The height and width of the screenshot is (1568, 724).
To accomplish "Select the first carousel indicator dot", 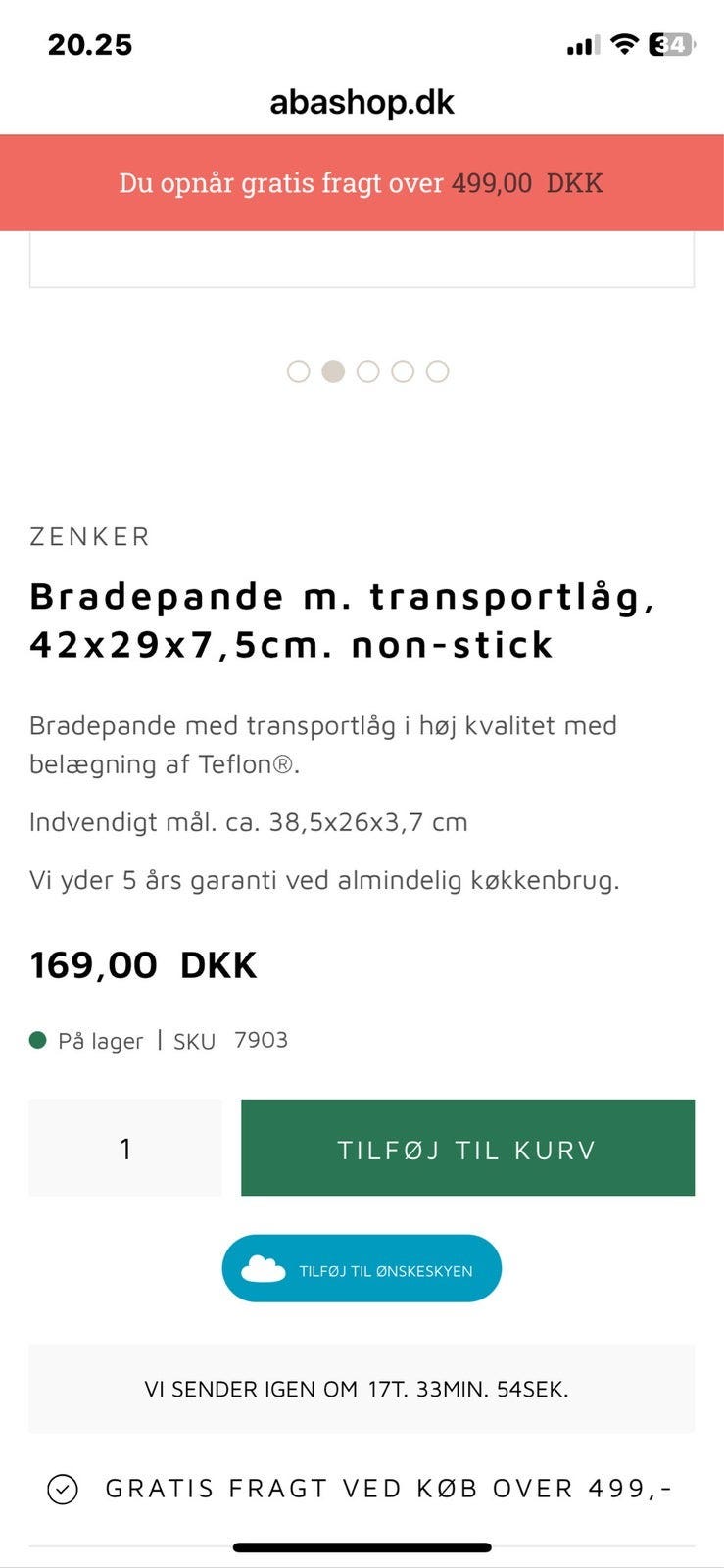I will tap(299, 372).
